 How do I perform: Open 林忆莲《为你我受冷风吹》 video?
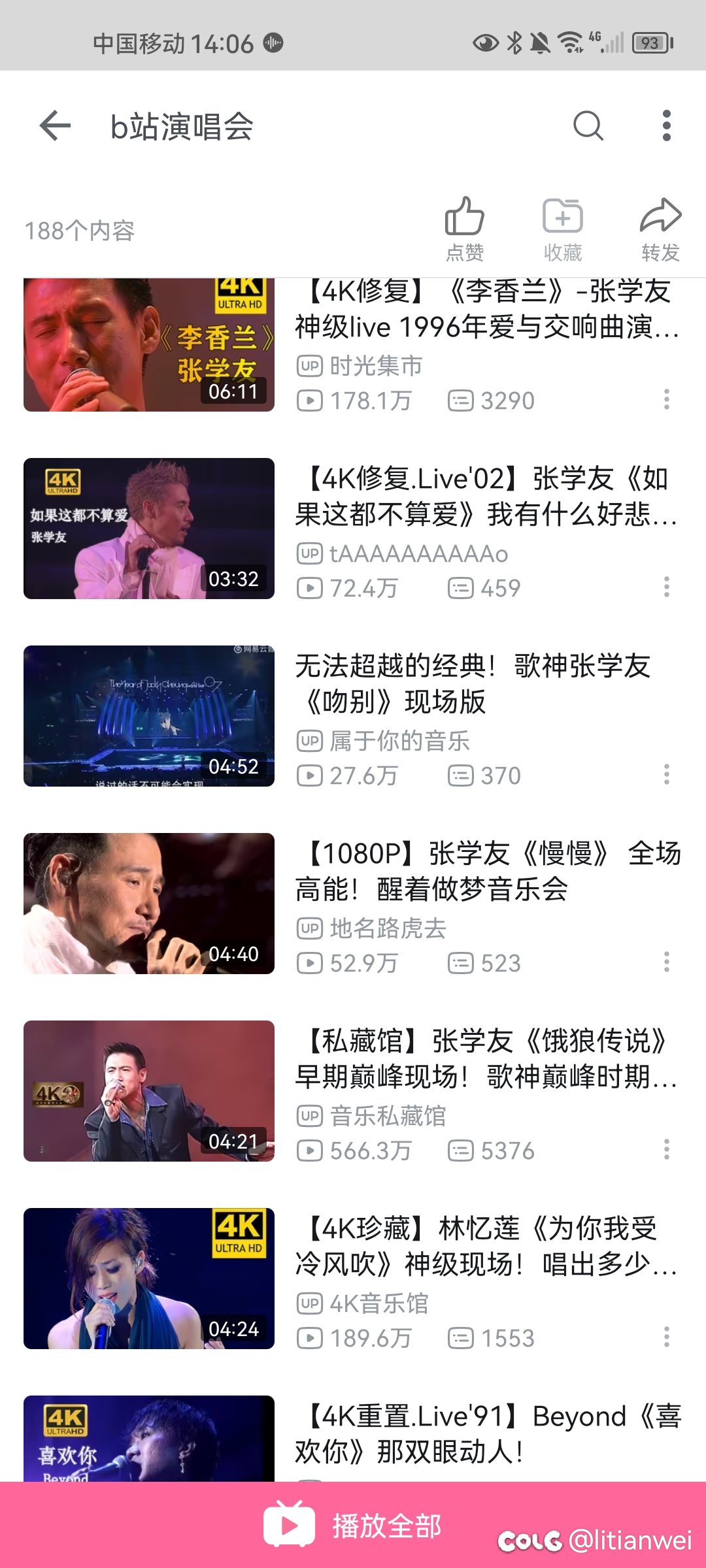(149, 1279)
